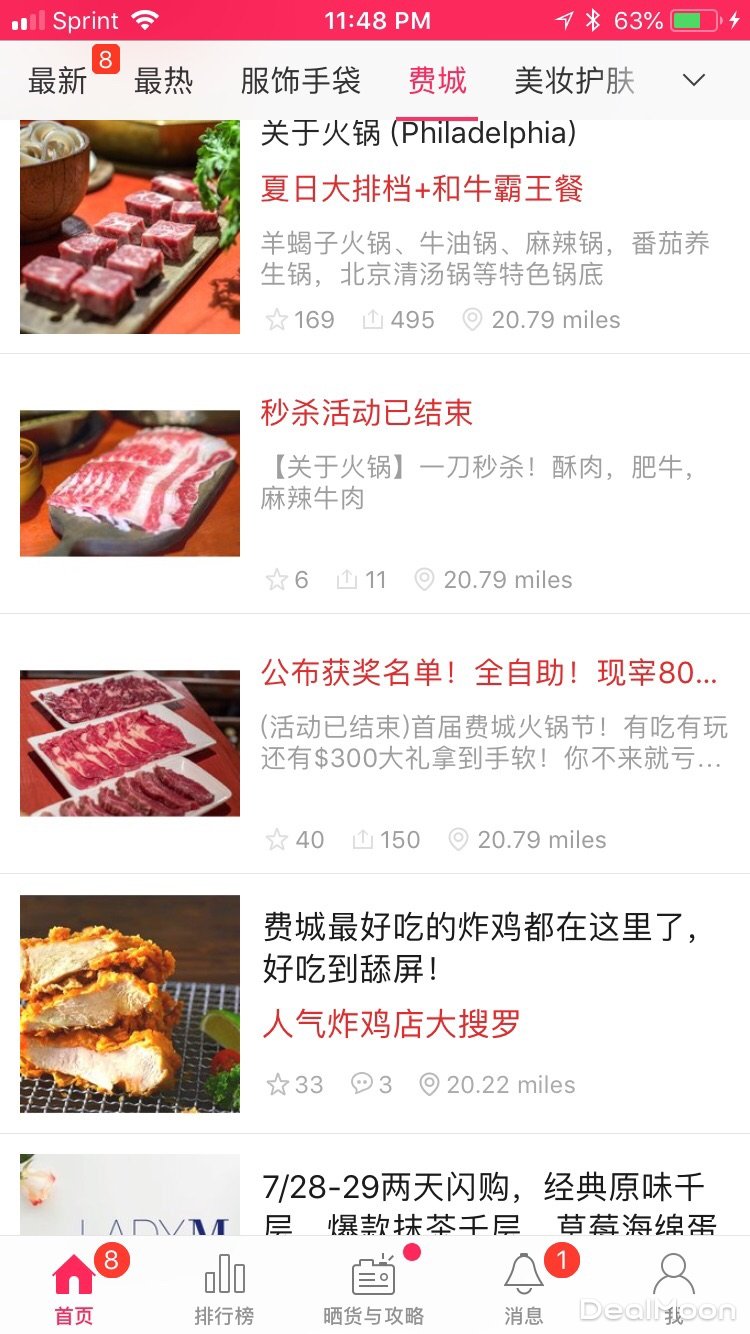
Task: Open the 服饰手袋 category tab
Action: tap(300, 81)
